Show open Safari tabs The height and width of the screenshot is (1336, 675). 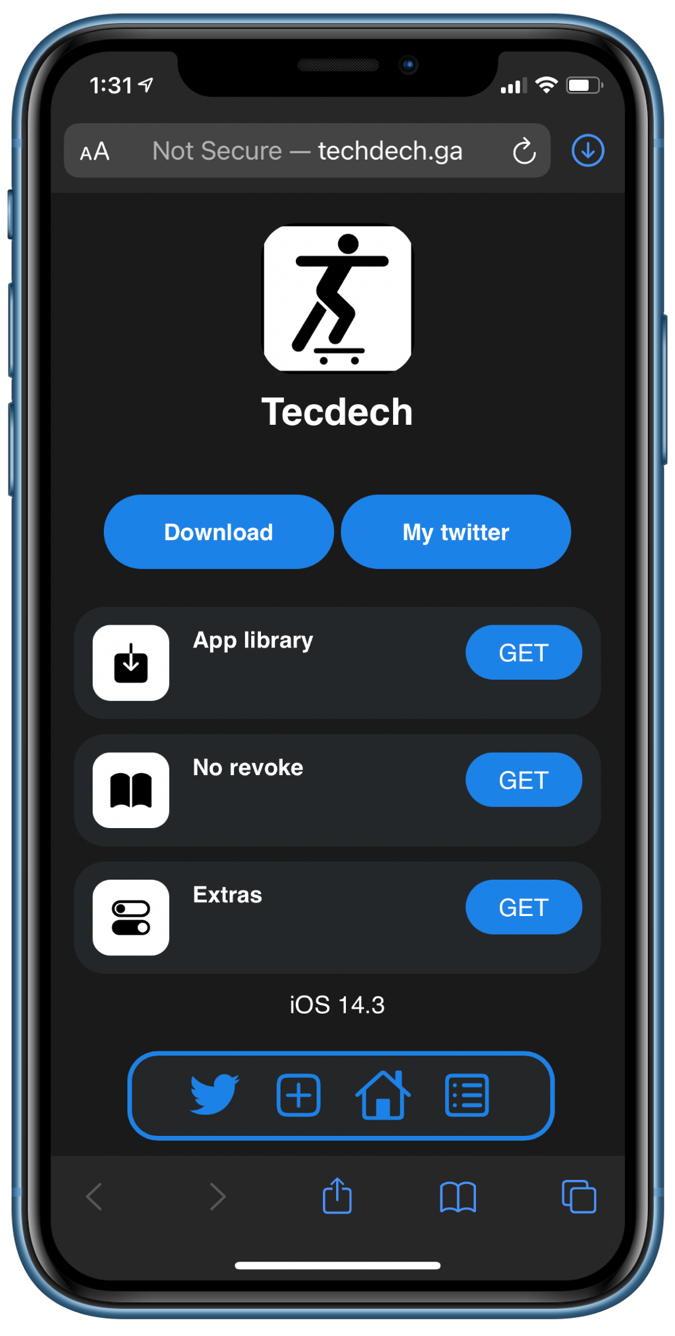coord(579,1197)
